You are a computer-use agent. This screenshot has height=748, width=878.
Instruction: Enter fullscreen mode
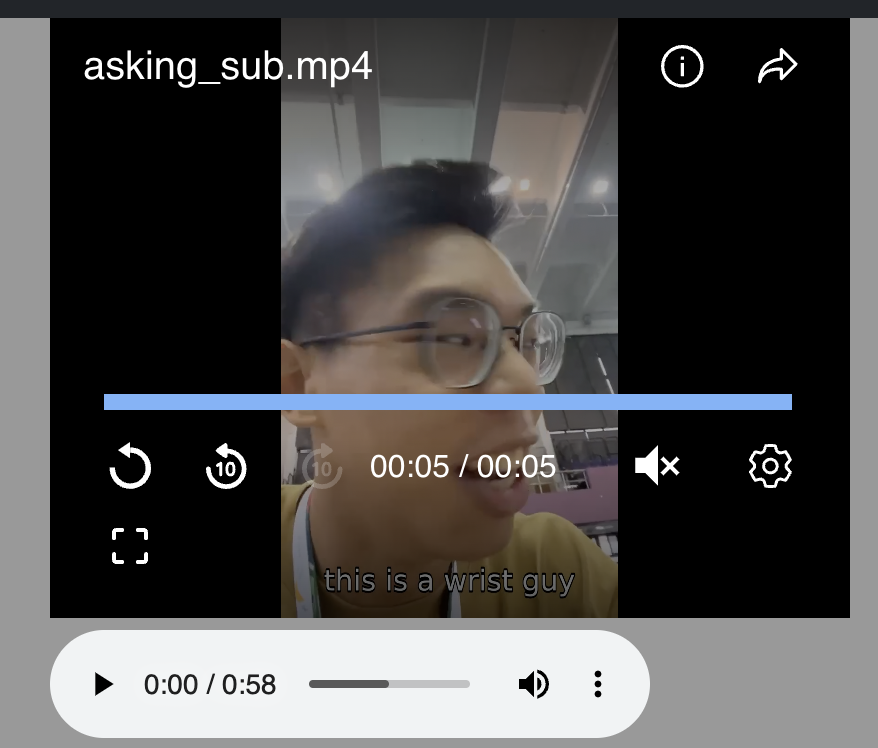pyautogui.click(x=130, y=546)
